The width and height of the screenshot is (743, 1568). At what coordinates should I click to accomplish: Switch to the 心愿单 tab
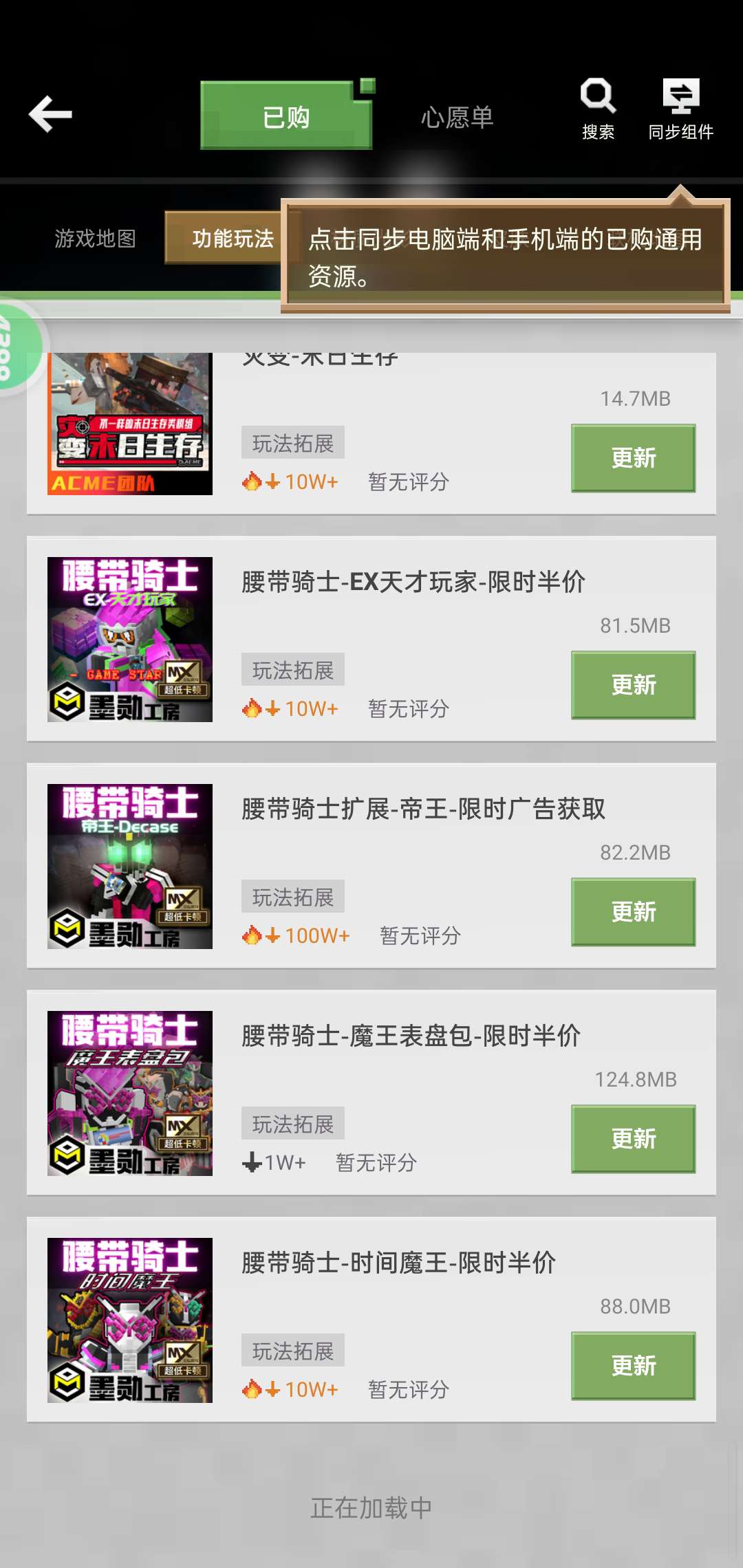(x=457, y=118)
